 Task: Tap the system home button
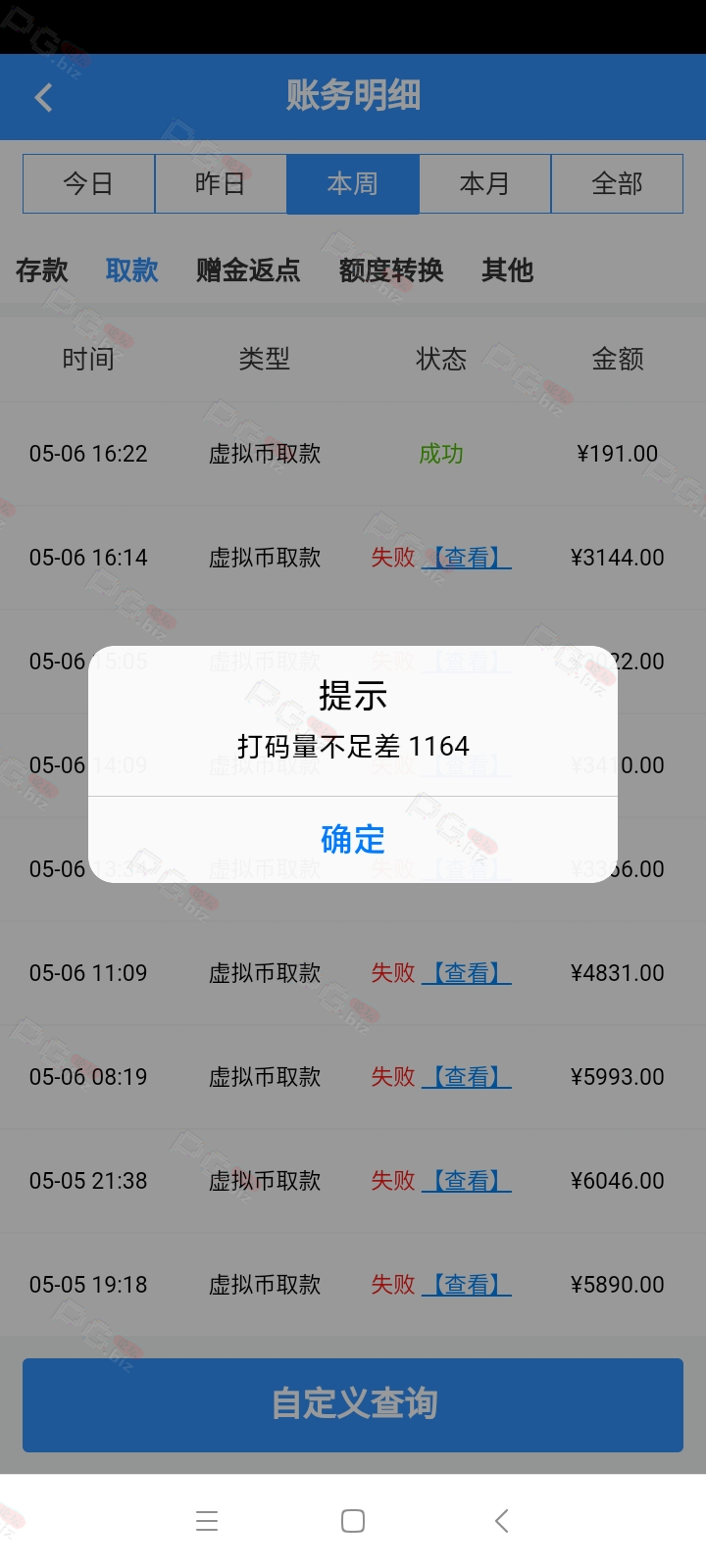coord(353,1521)
